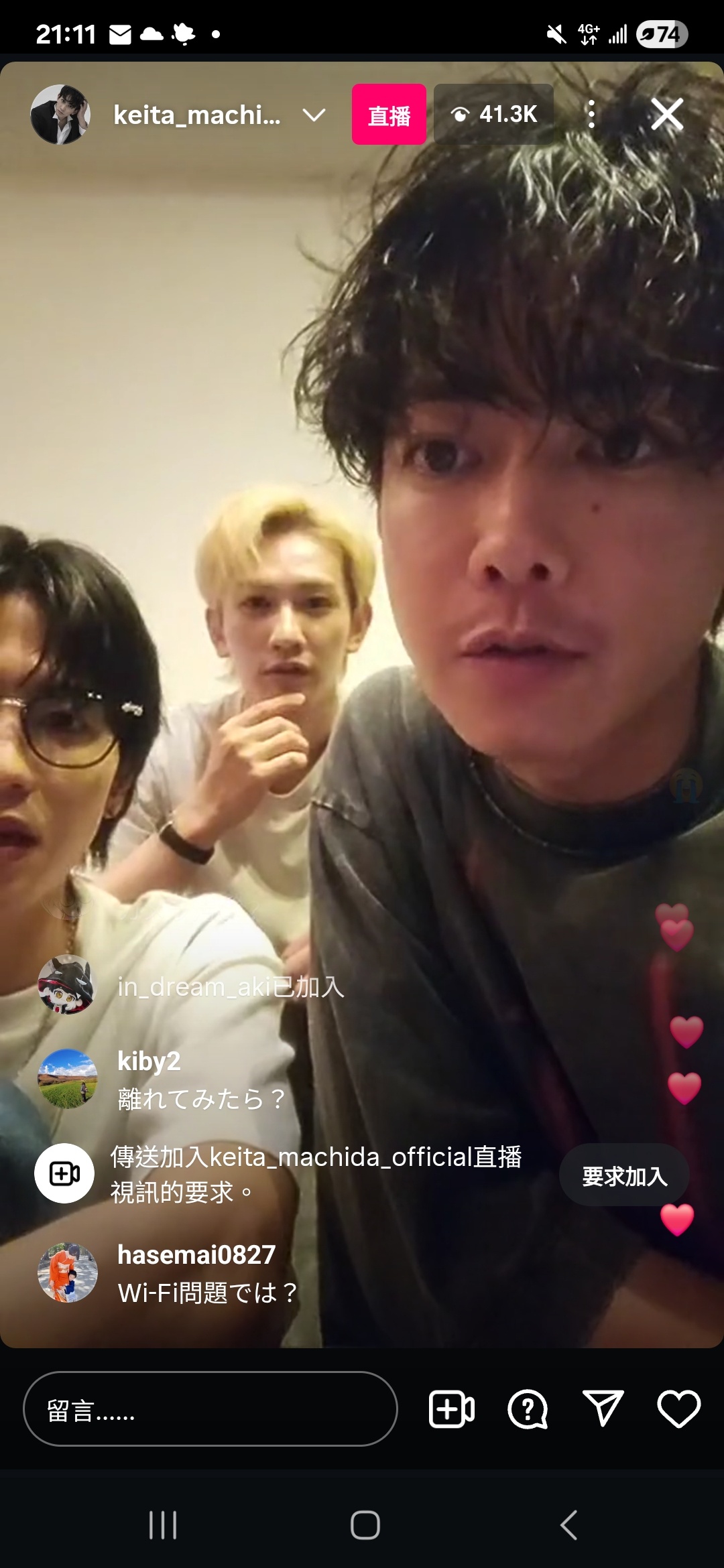
Task: Open the question bubble icon
Action: [x=528, y=1409]
